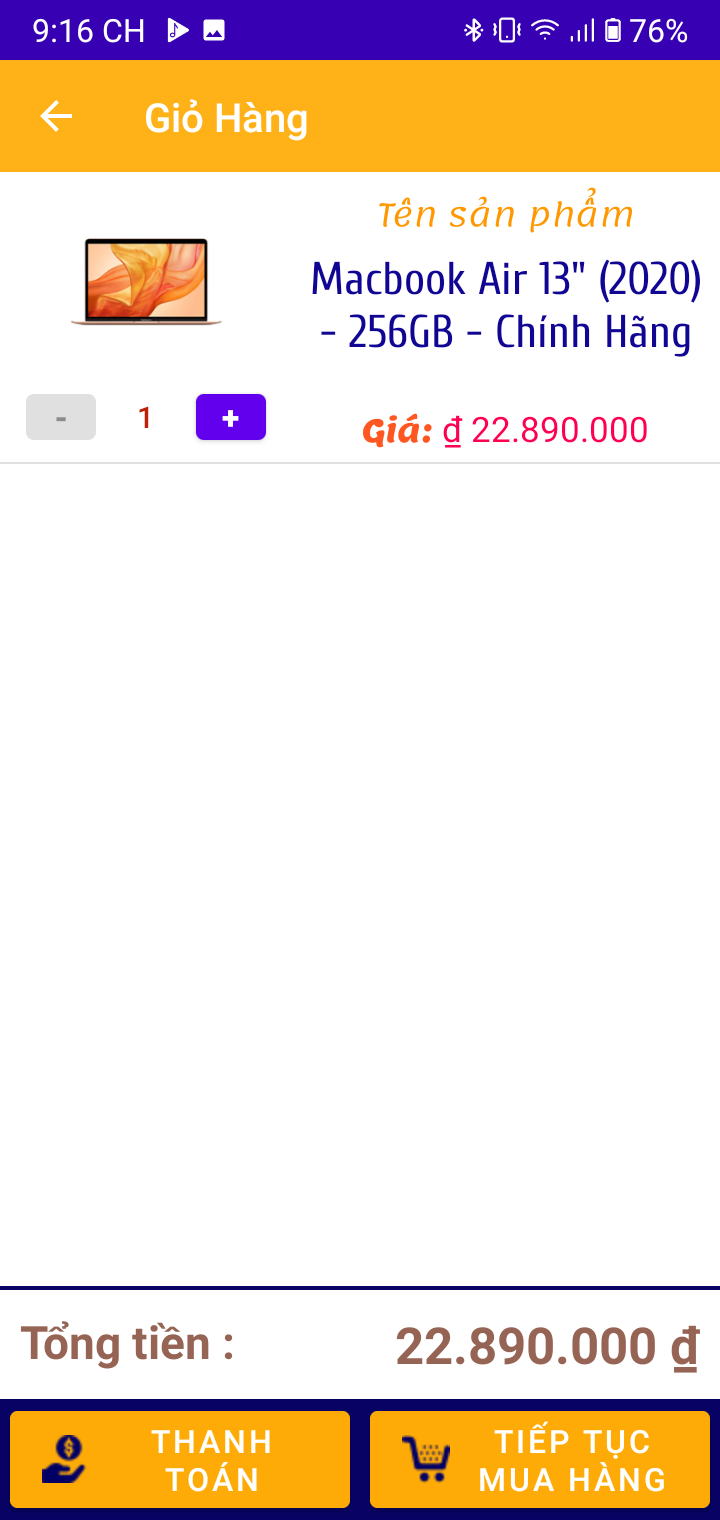
Task: Click the vibrate mode icon in status bar
Action: pyautogui.click(x=508, y=30)
